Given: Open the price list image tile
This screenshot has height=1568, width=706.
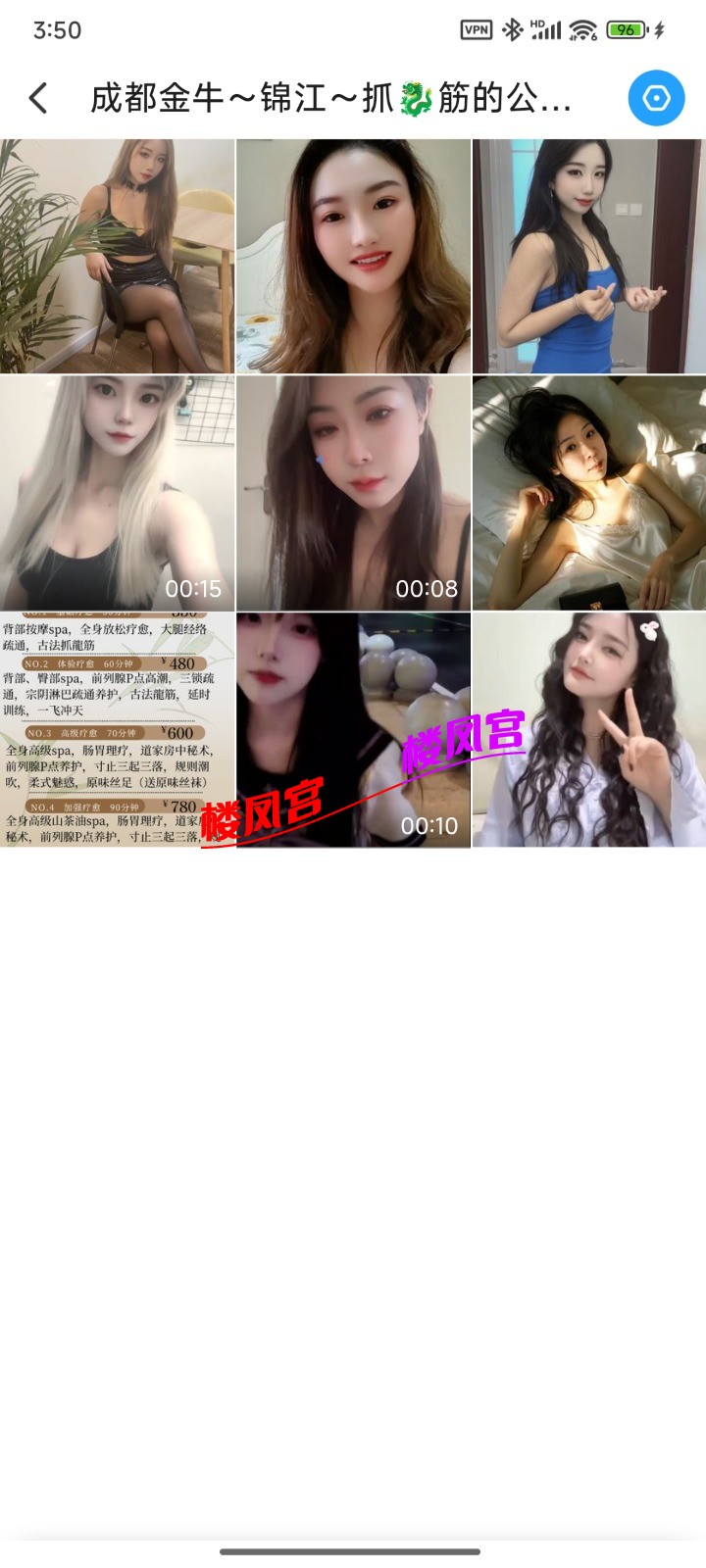Looking at the screenshot, I should [117, 730].
